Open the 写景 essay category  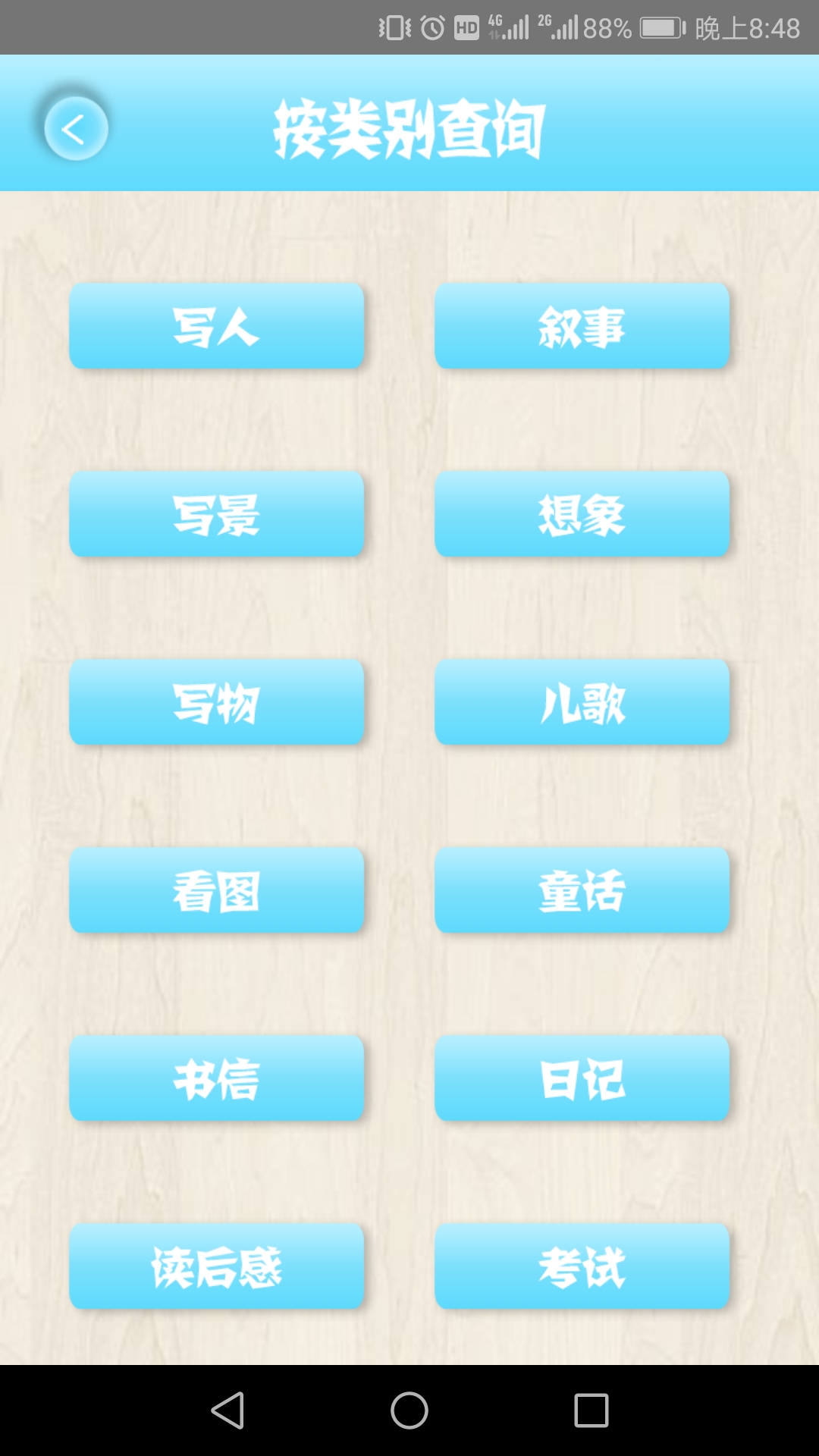point(217,514)
